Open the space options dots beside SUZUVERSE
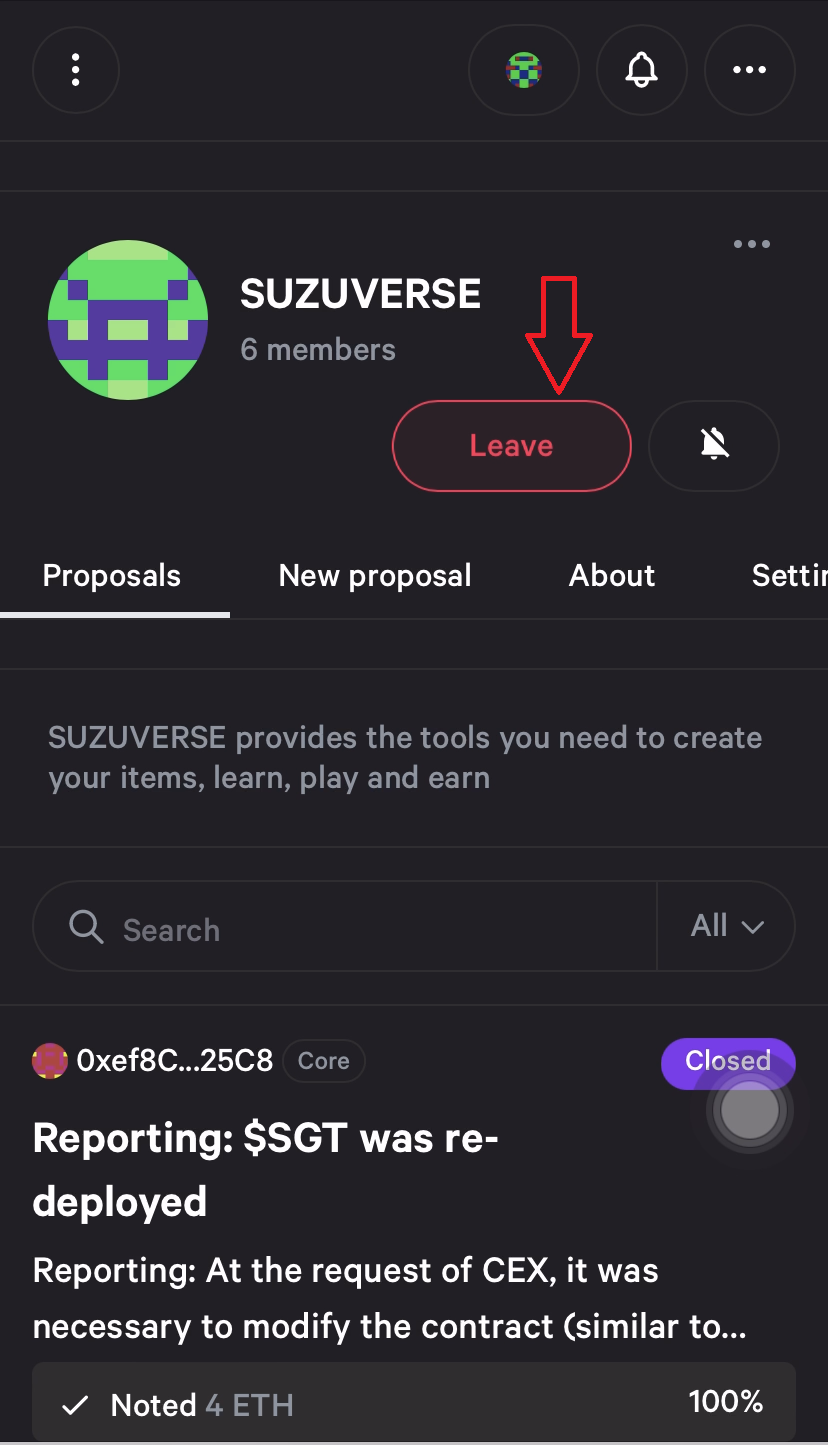Image resolution: width=828 pixels, height=1445 pixels. click(x=751, y=244)
